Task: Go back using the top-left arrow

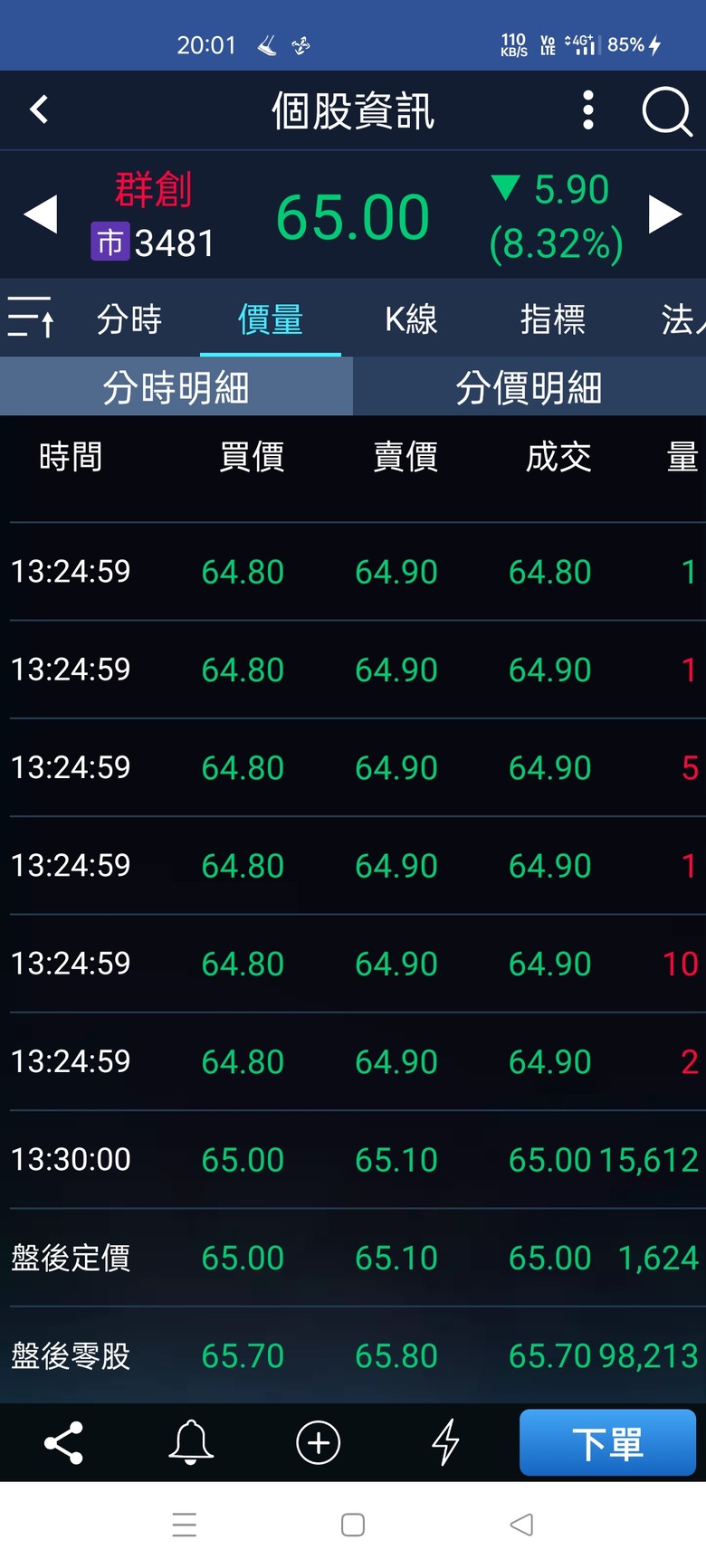Action: (x=39, y=109)
